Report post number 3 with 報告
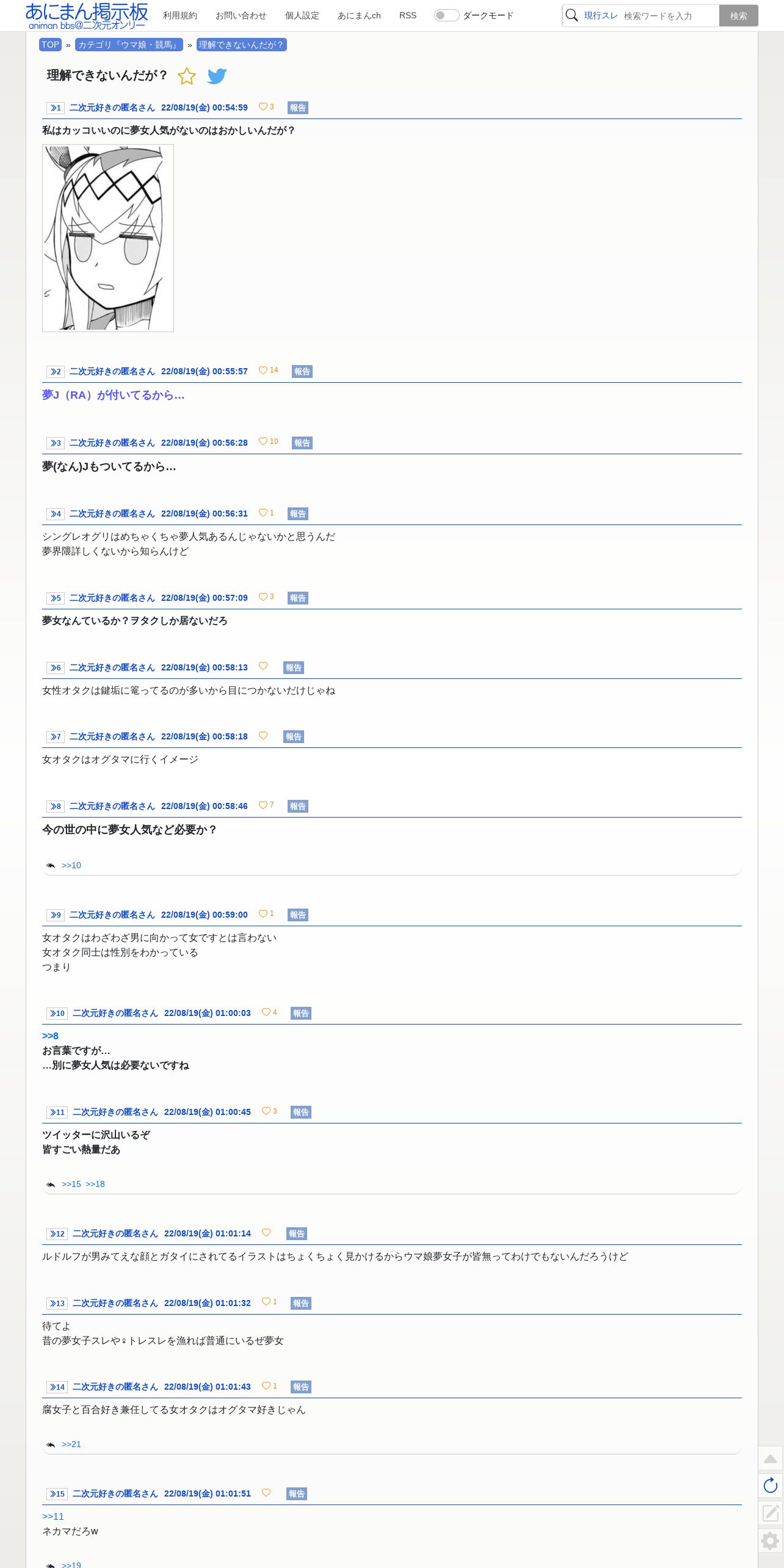784x1568 pixels. (x=302, y=443)
